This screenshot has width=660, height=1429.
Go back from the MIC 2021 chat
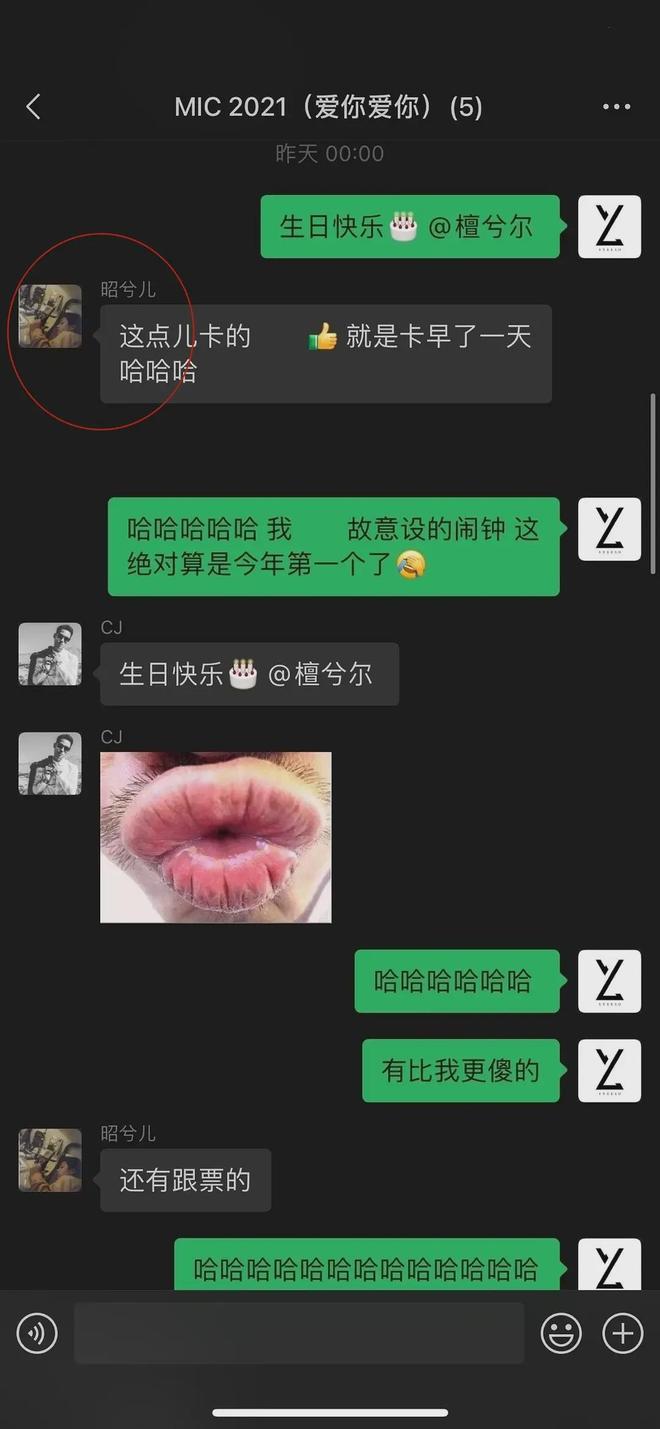(33, 107)
